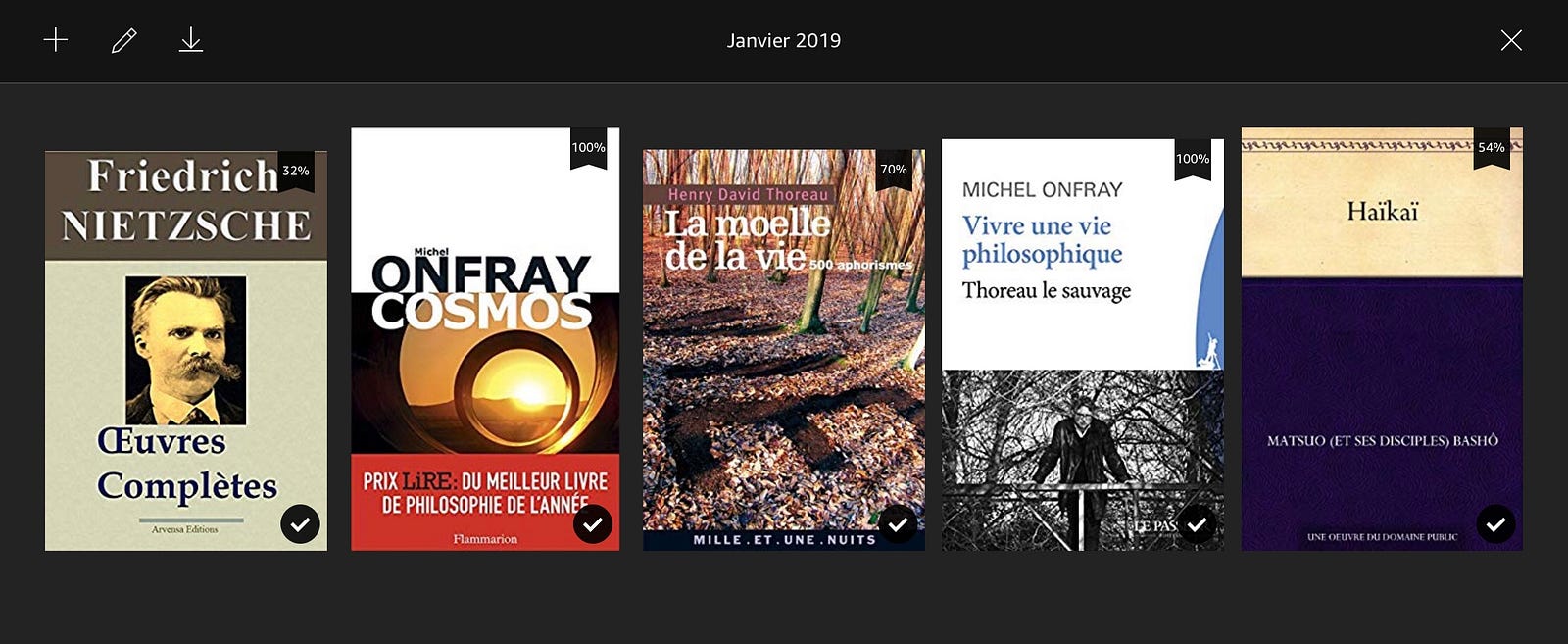Open Onfray's Cosmos book
This screenshot has height=644, width=1568.
pyautogui.click(x=485, y=339)
